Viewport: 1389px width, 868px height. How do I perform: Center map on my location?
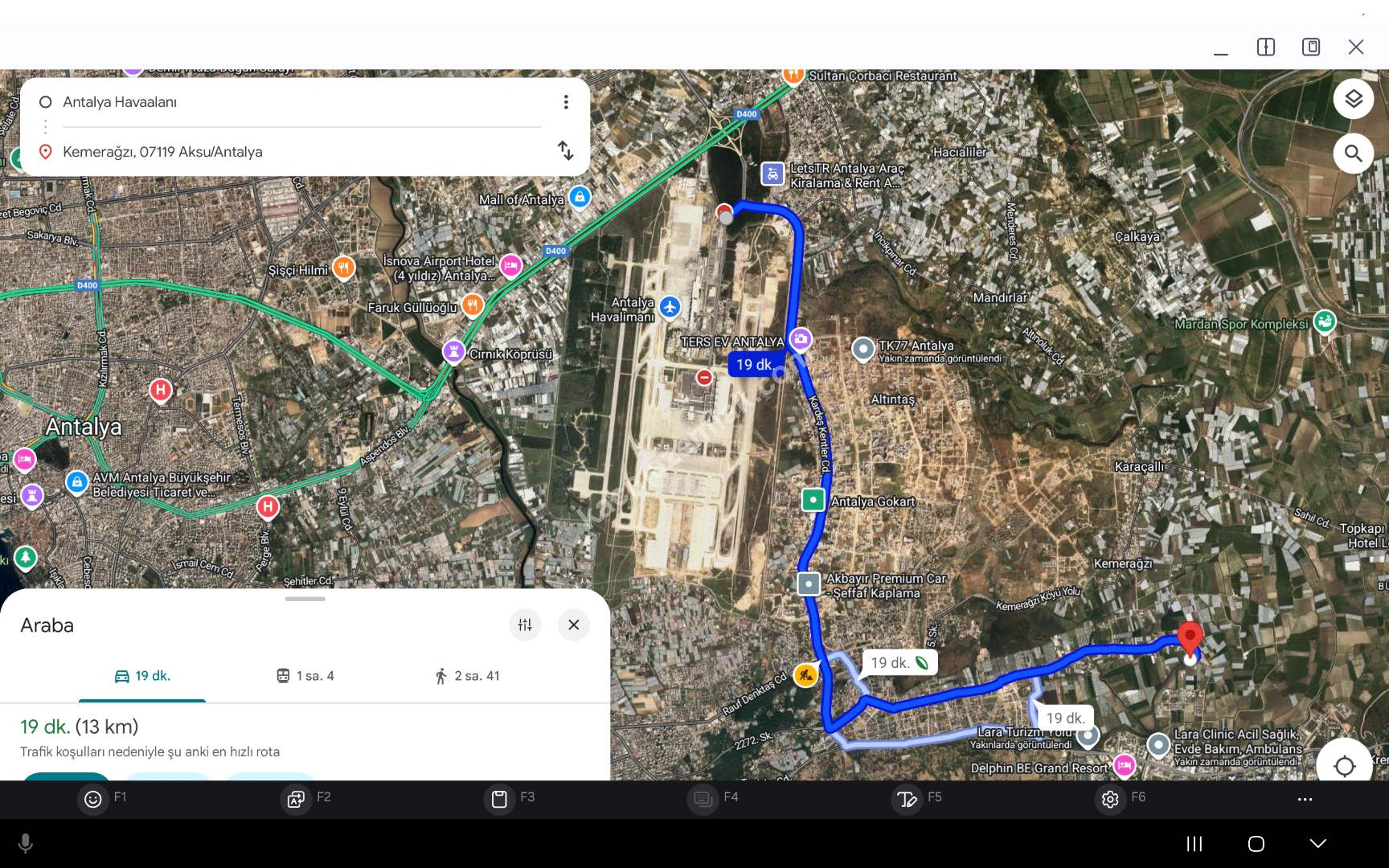click(x=1344, y=766)
